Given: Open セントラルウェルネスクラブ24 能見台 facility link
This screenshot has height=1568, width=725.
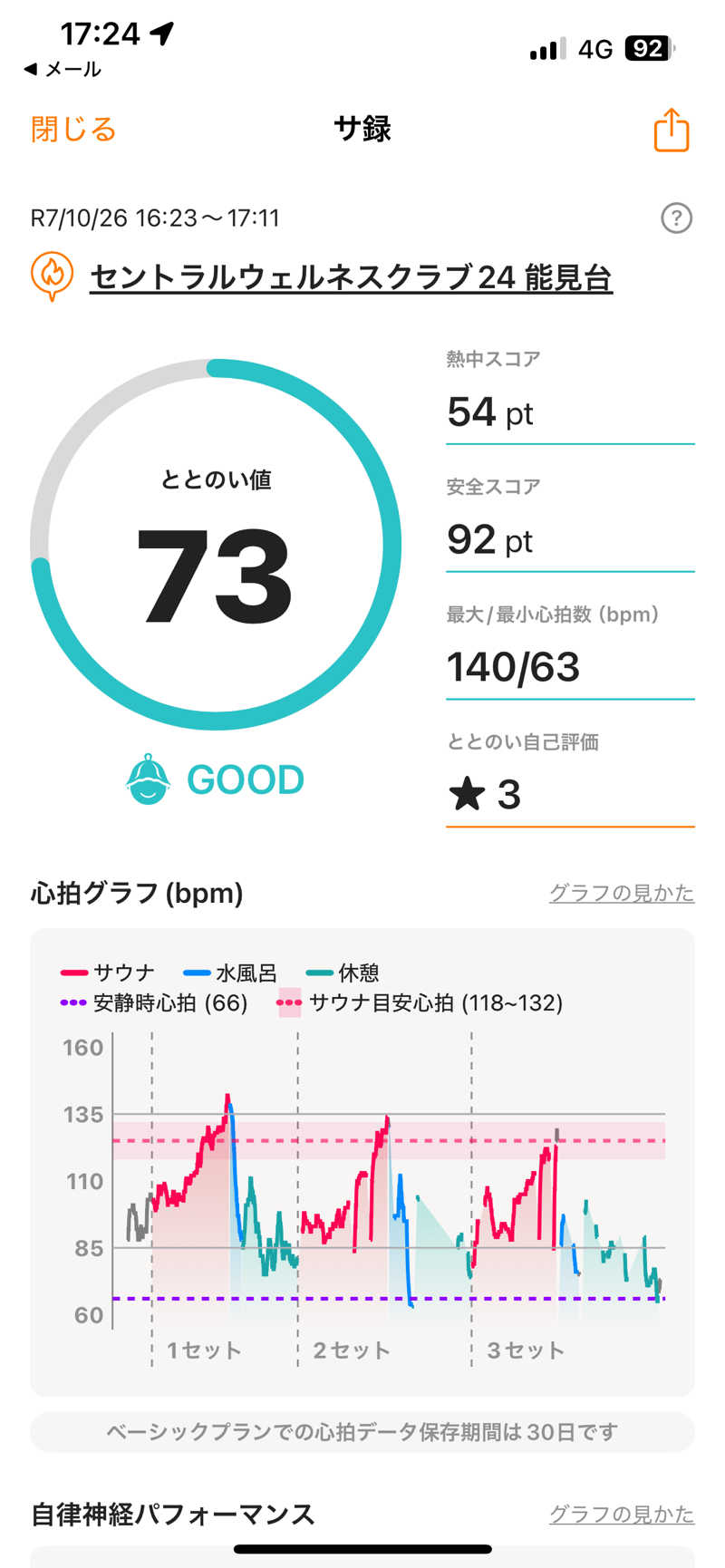Looking at the screenshot, I should 351,277.
